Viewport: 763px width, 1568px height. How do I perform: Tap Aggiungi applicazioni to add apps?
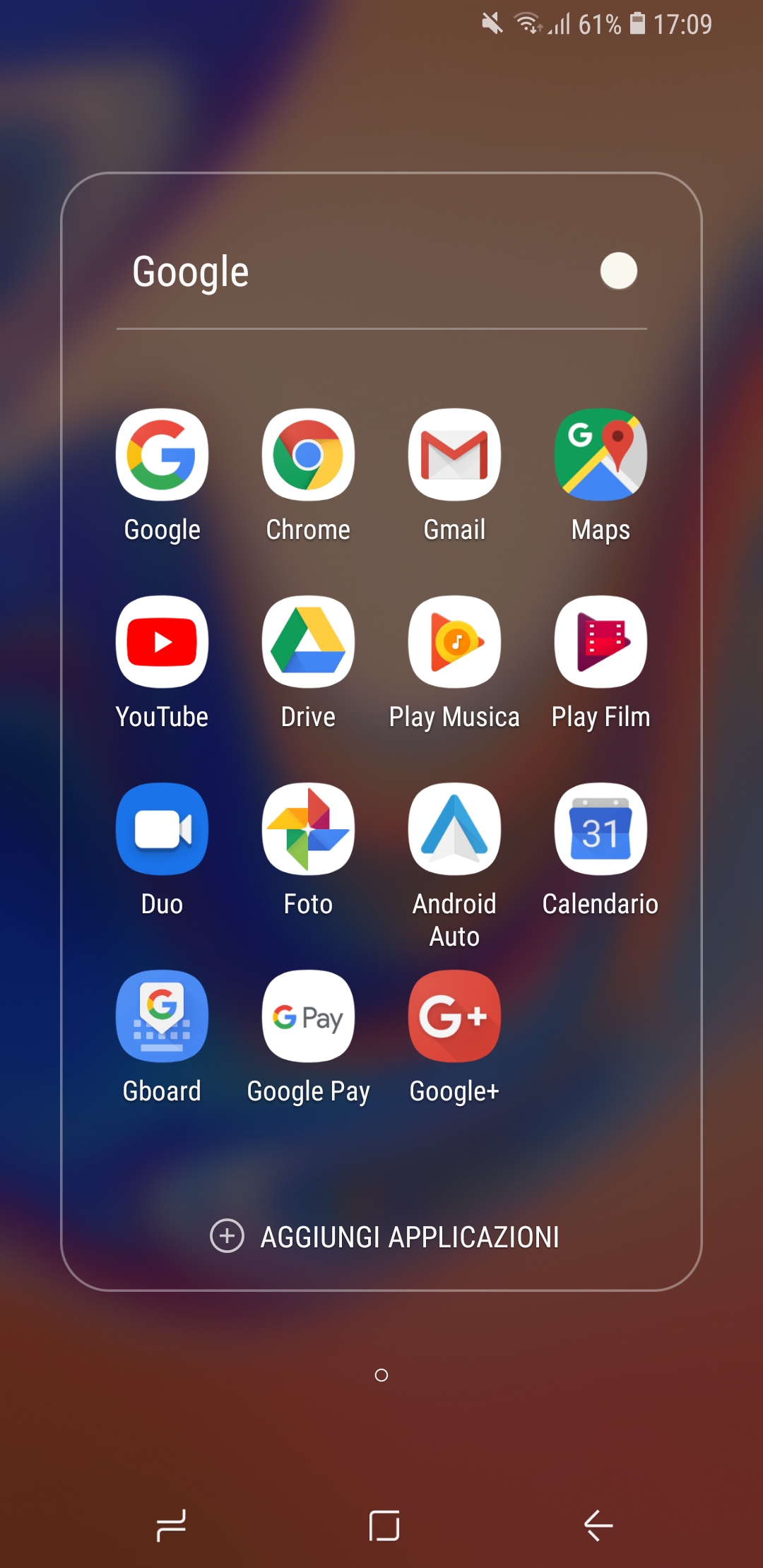[x=385, y=1237]
